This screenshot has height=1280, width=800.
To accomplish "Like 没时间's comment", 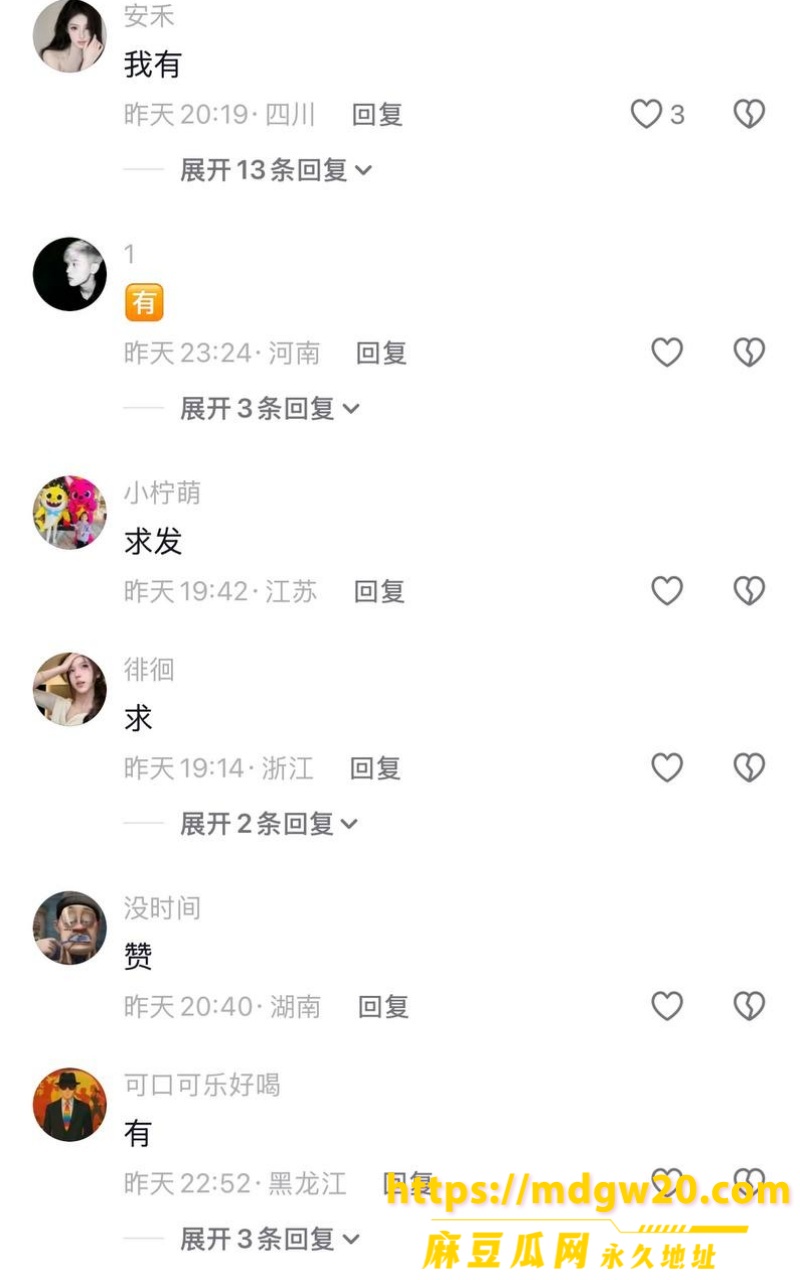I will click(x=667, y=1005).
